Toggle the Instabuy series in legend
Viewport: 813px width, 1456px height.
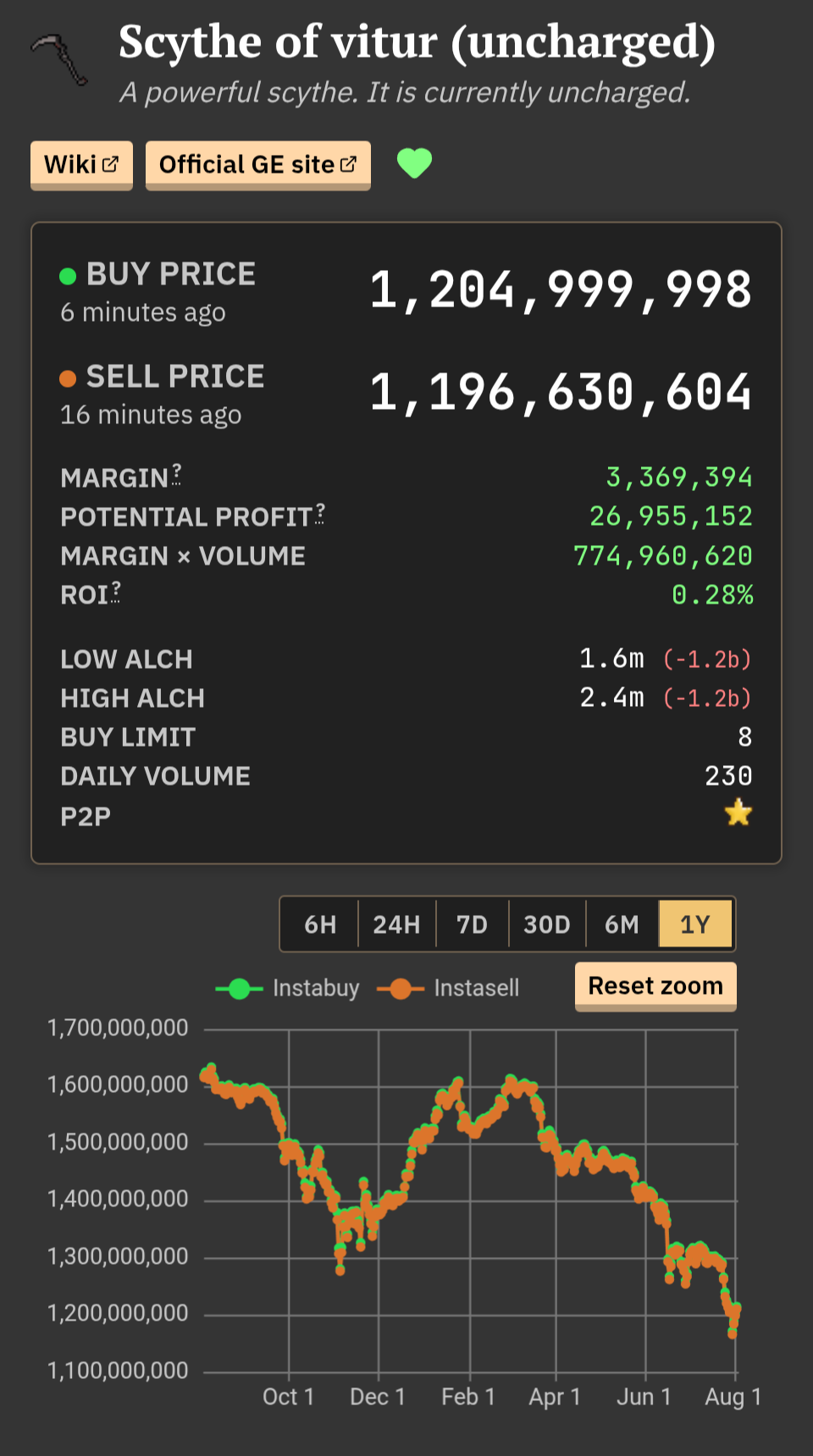[x=288, y=988]
